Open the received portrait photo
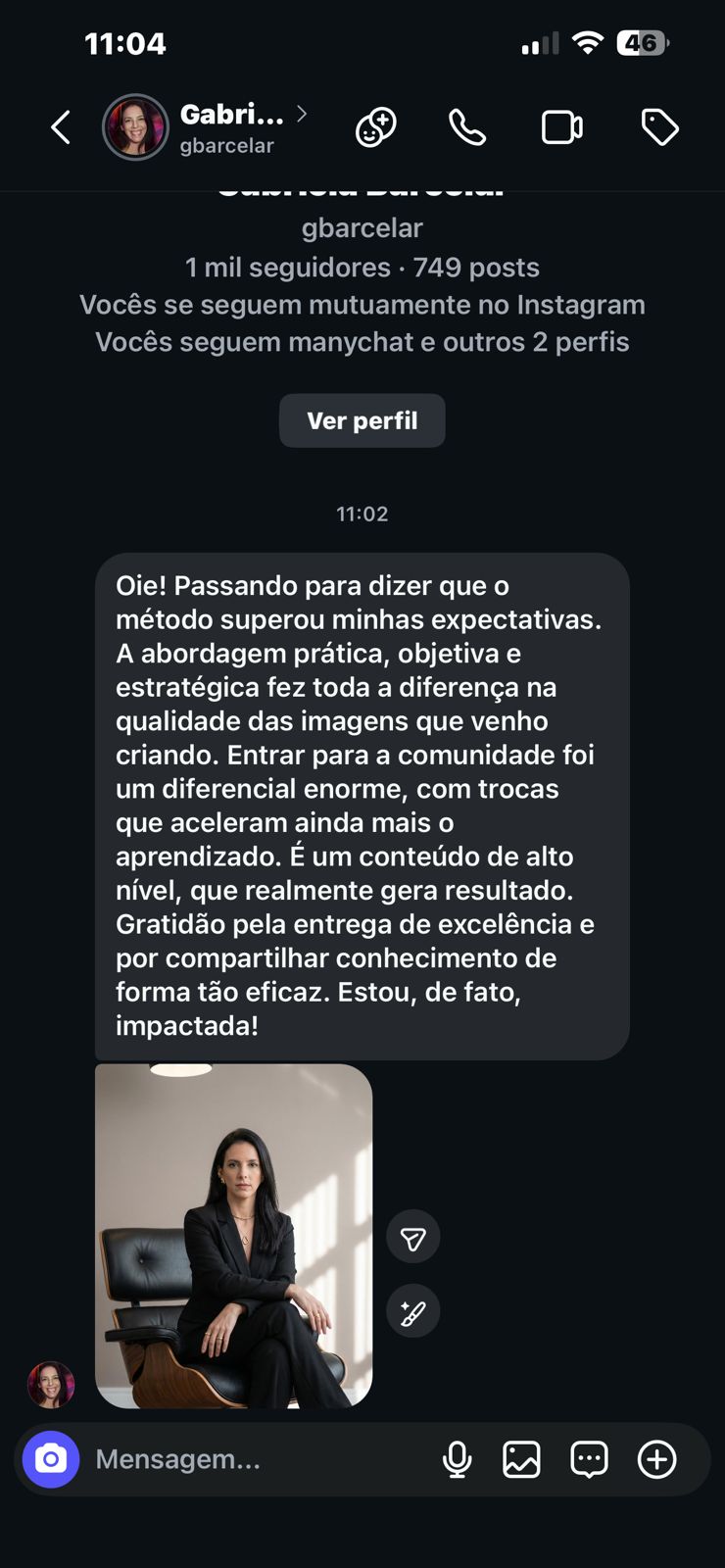The image size is (725, 1568). click(233, 1235)
